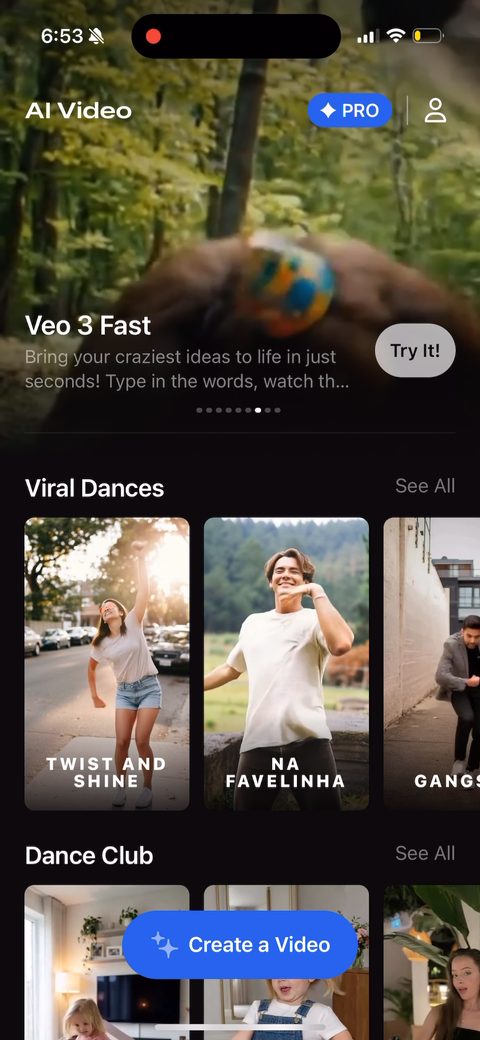This screenshot has width=480, height=1040.
Task: Open the Twist and Shine dance template
Action: click(x=107, y=663)
